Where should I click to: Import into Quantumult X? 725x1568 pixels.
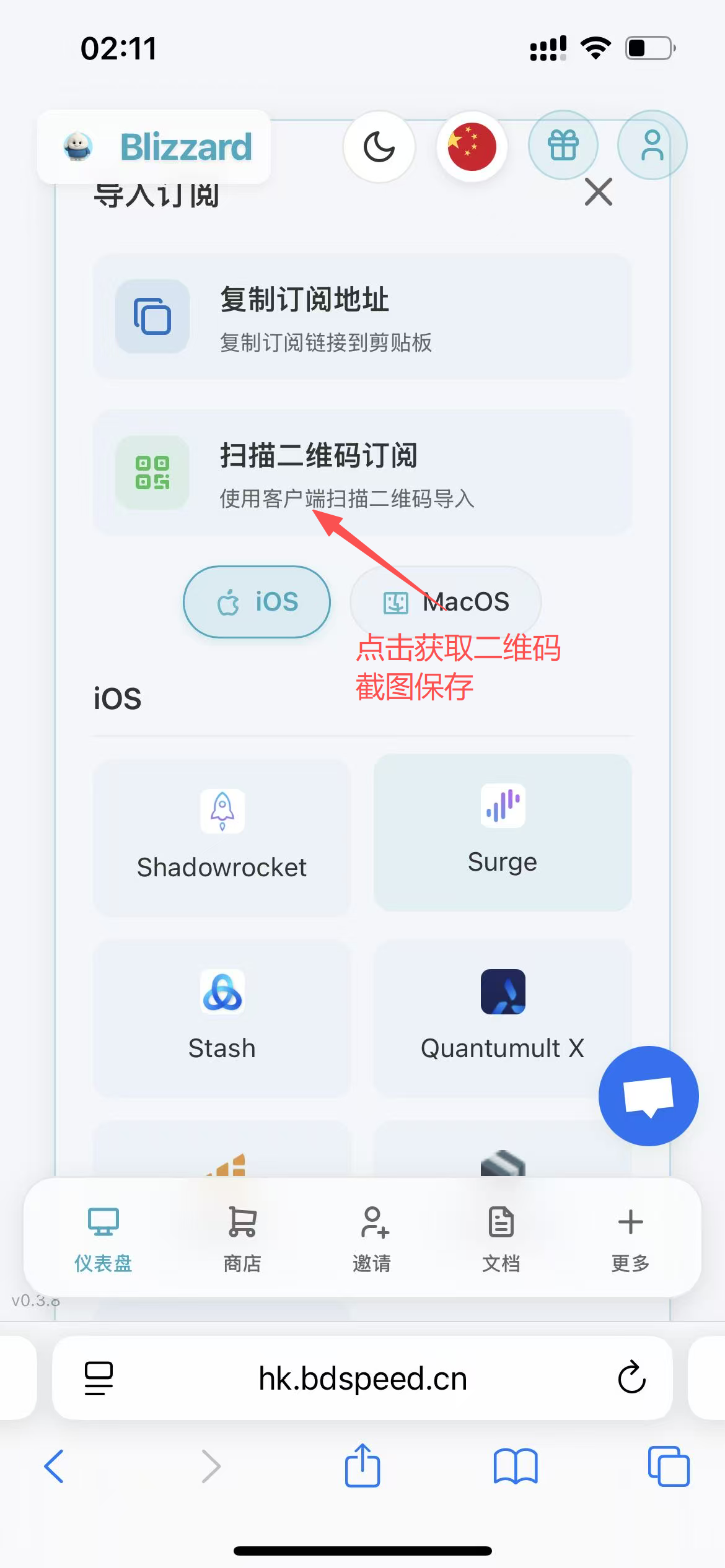(x=503, y=1017)
